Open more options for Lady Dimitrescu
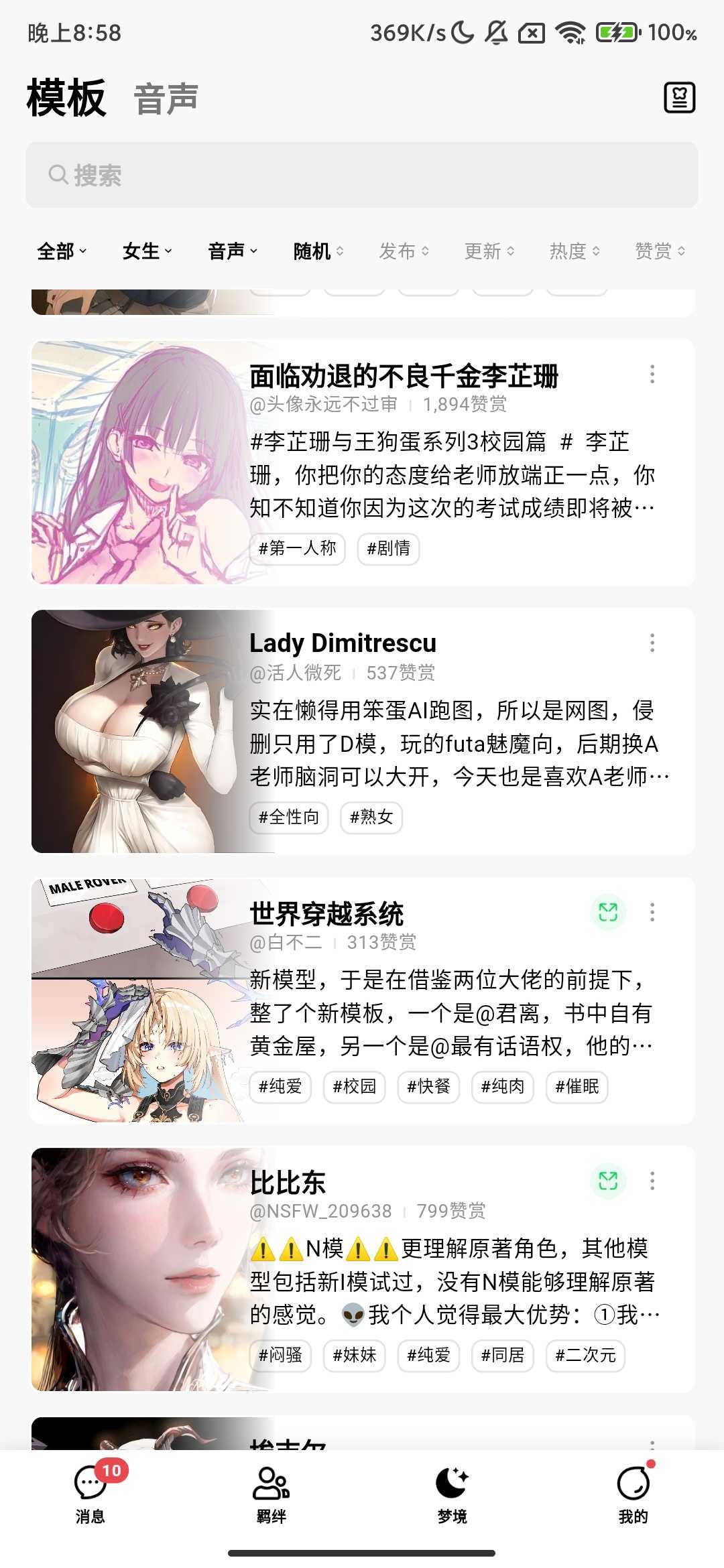Screen dimensions: 724x1568 tap(652, 643)
